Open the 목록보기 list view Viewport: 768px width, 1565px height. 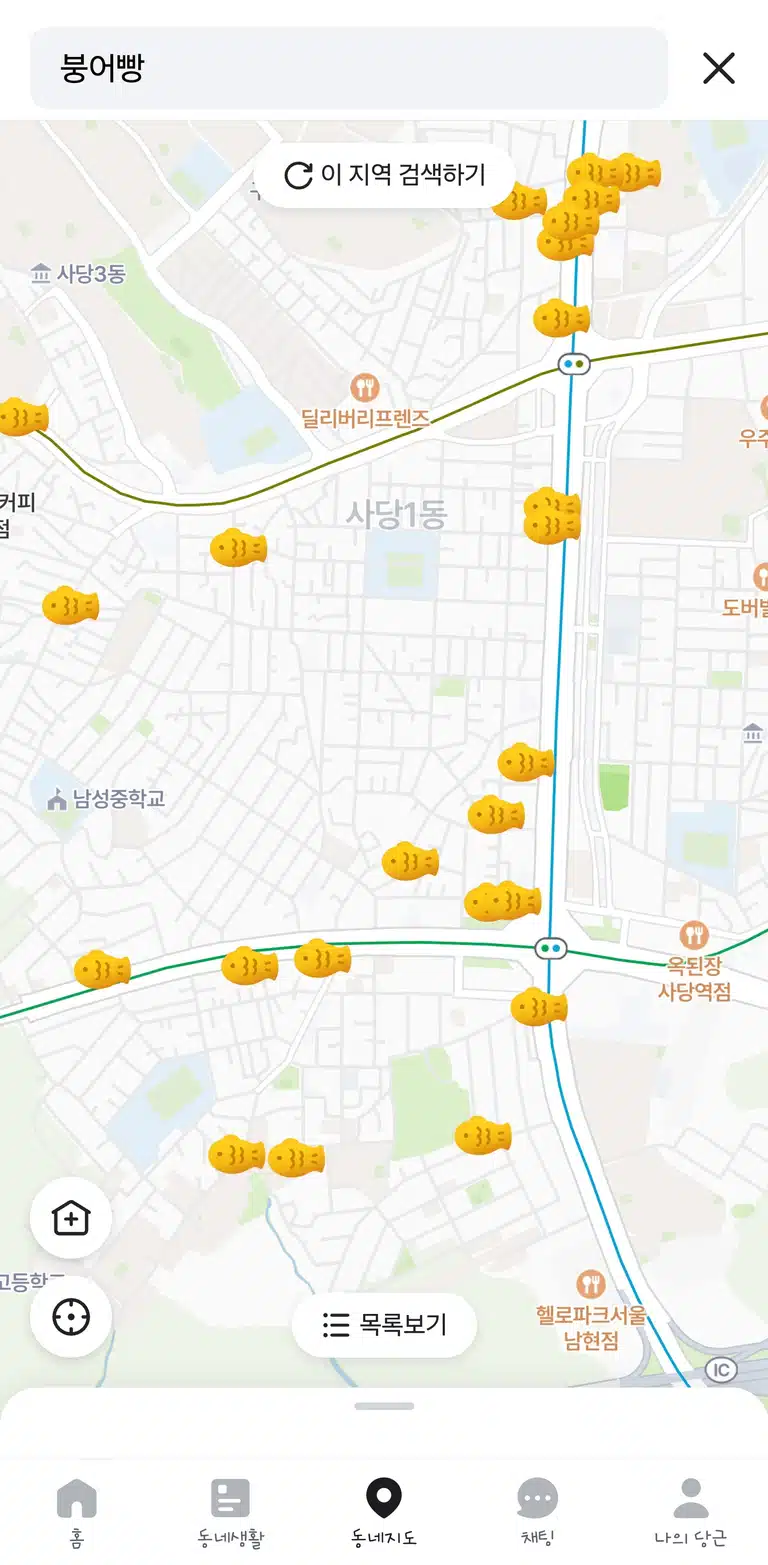(384, 1325)
